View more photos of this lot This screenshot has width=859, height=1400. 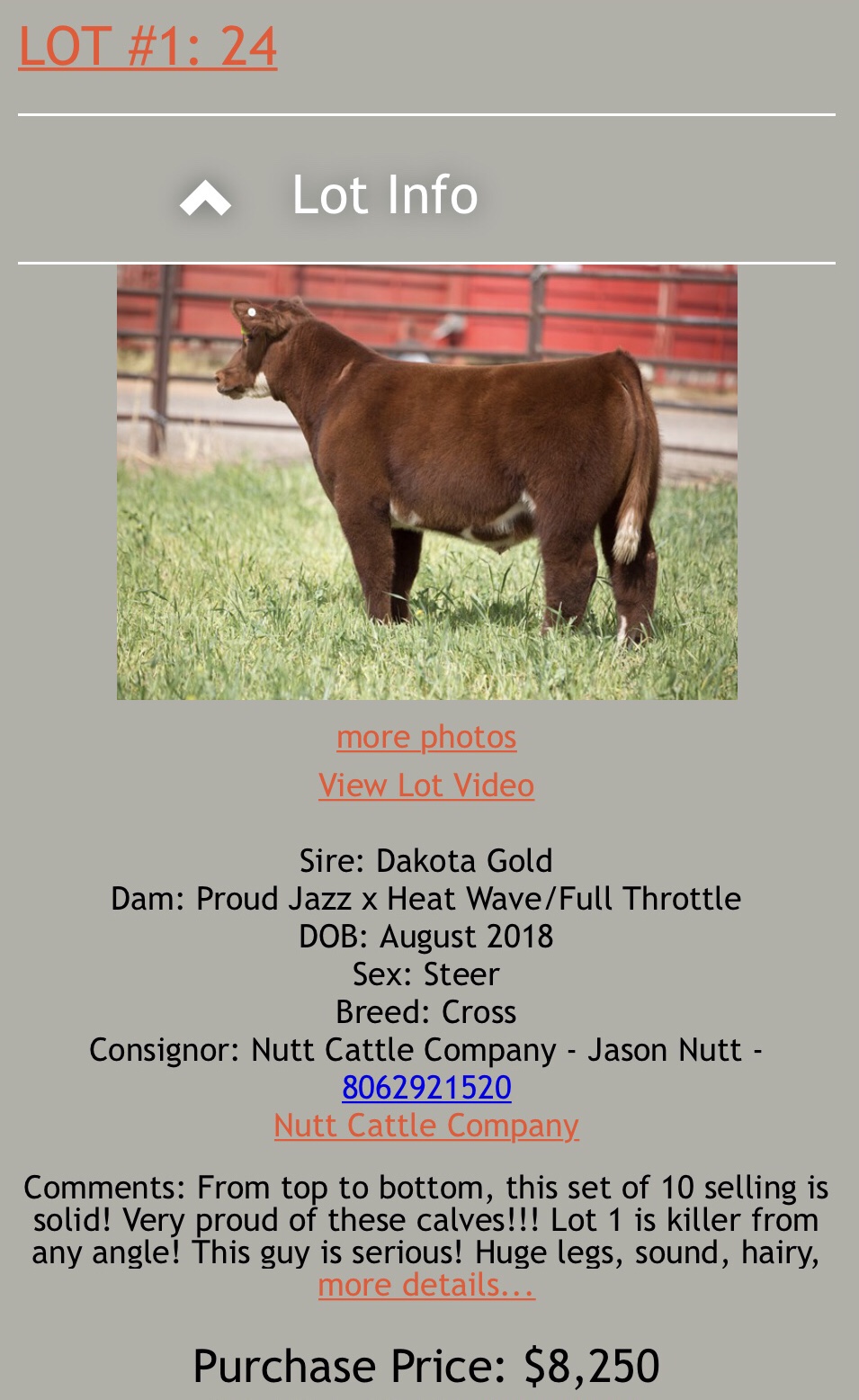point(426,737)
